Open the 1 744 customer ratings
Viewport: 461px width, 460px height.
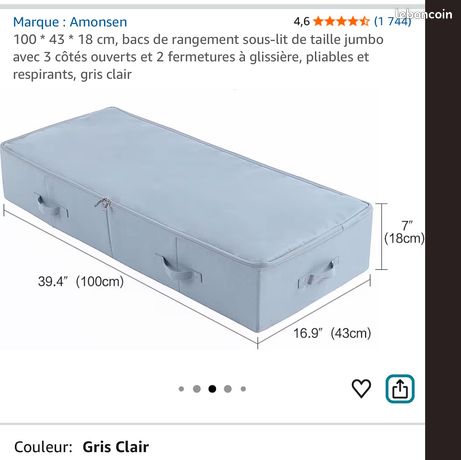tap(392, 21)
